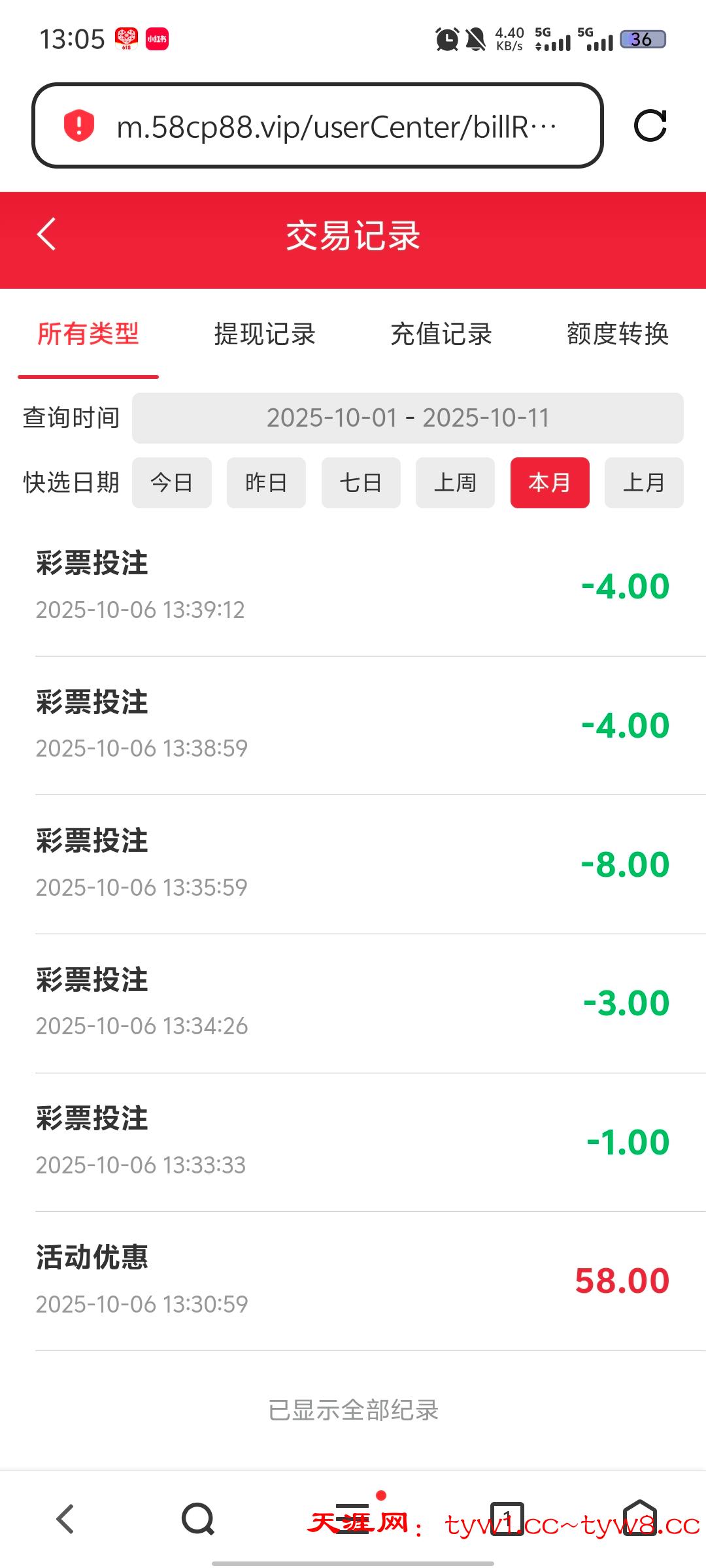
Task: Select the 今日 quick date filter
Action: 171,482
